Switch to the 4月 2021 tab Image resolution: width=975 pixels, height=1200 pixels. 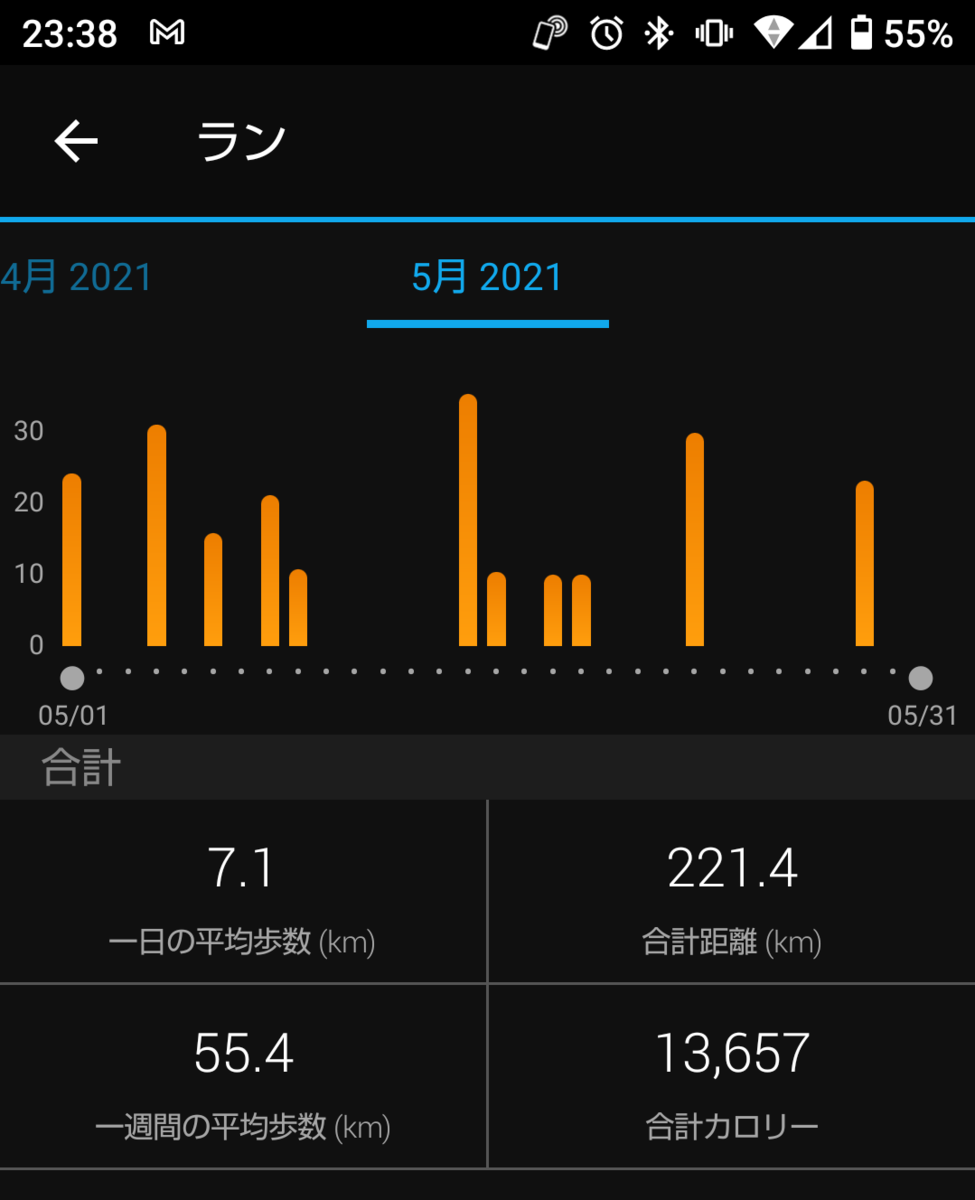(x=77, y=277)
